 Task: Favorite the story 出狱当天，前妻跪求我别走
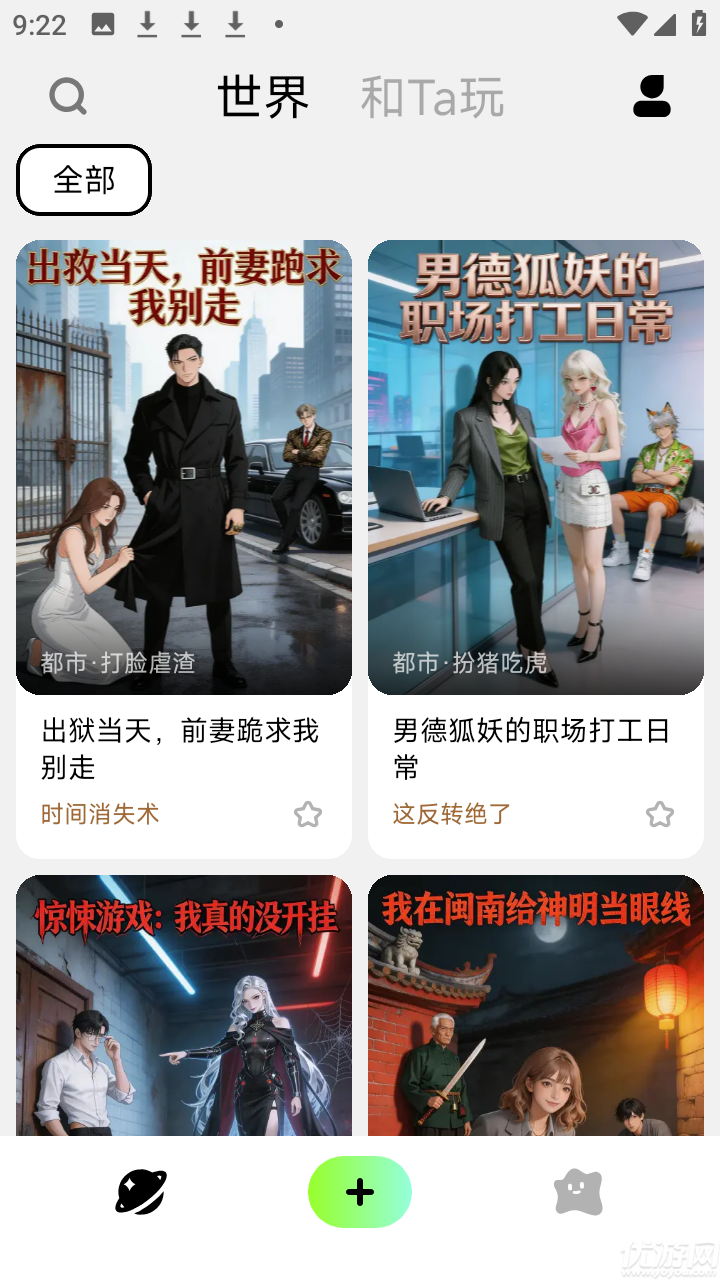click(308, 814)
